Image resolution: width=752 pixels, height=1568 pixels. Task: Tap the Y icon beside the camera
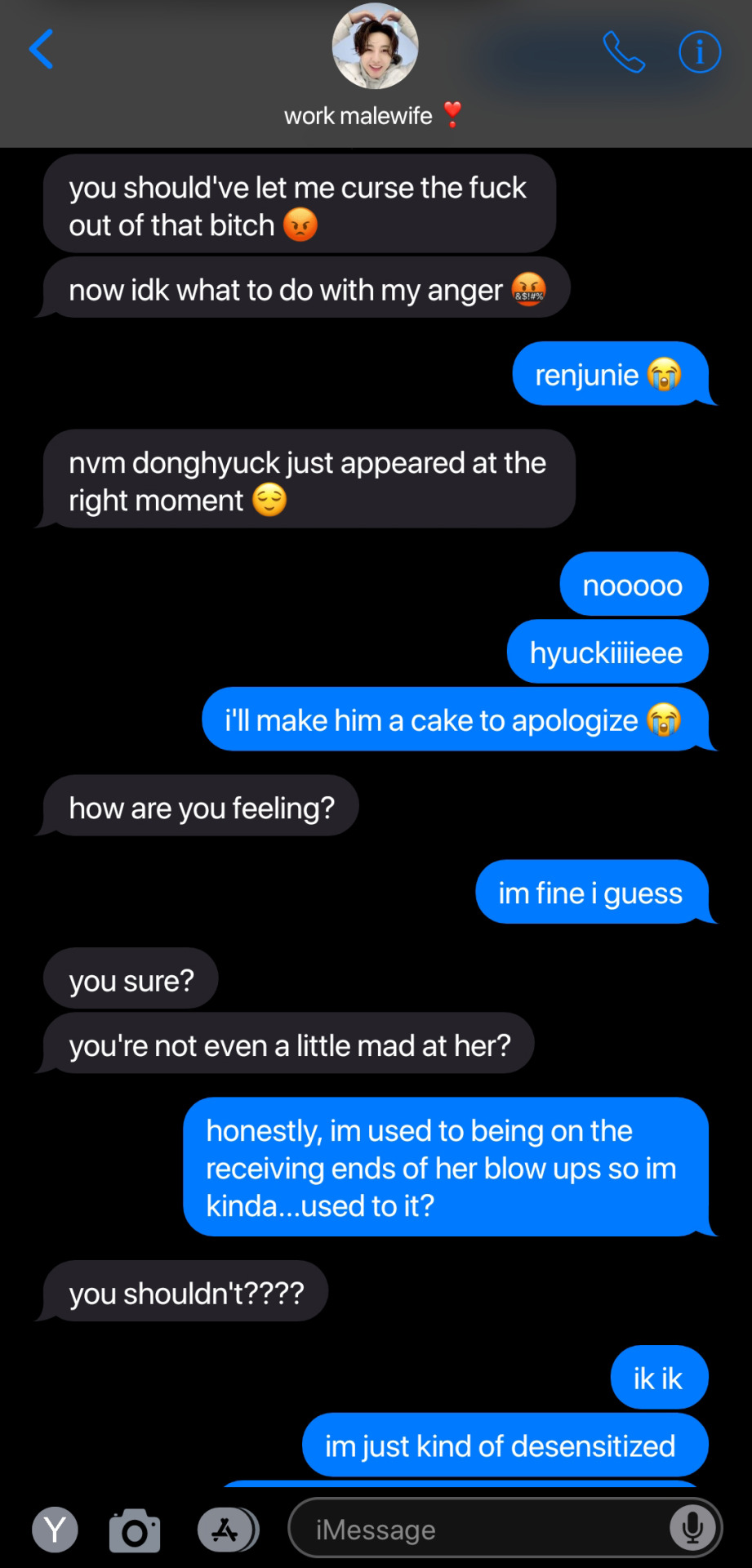coord(56,1530)
